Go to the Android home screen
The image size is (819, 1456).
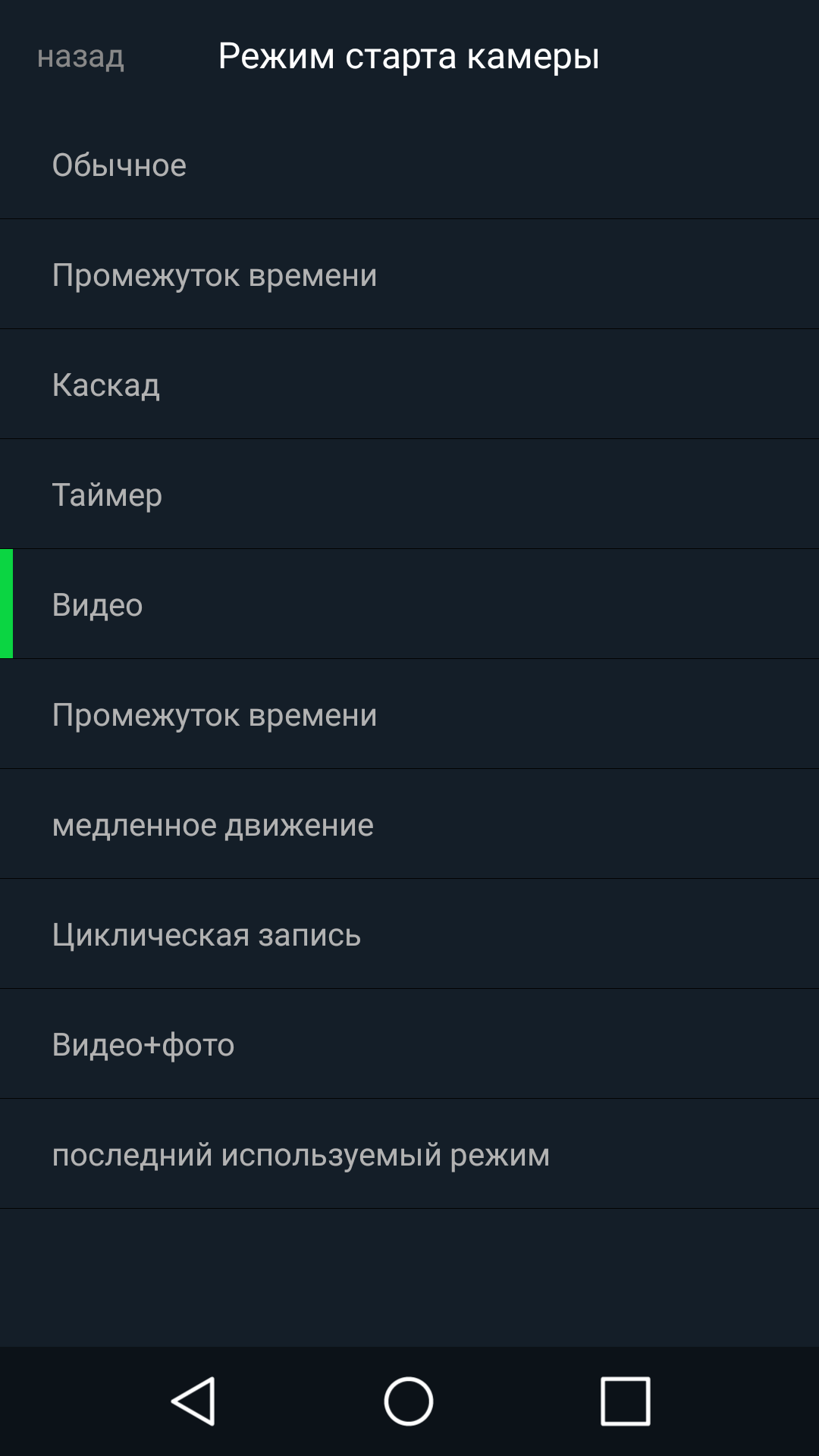click(x=409, y=1401)
